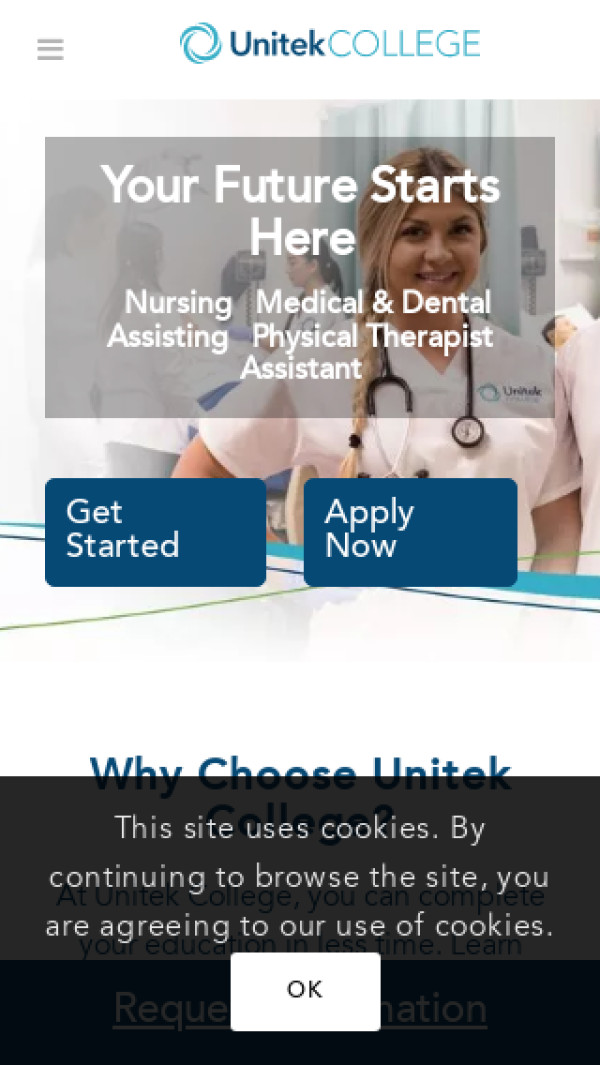600x1065 pixels.
Task: Tap the Unitek College logo link
Action: click(330, 44)
